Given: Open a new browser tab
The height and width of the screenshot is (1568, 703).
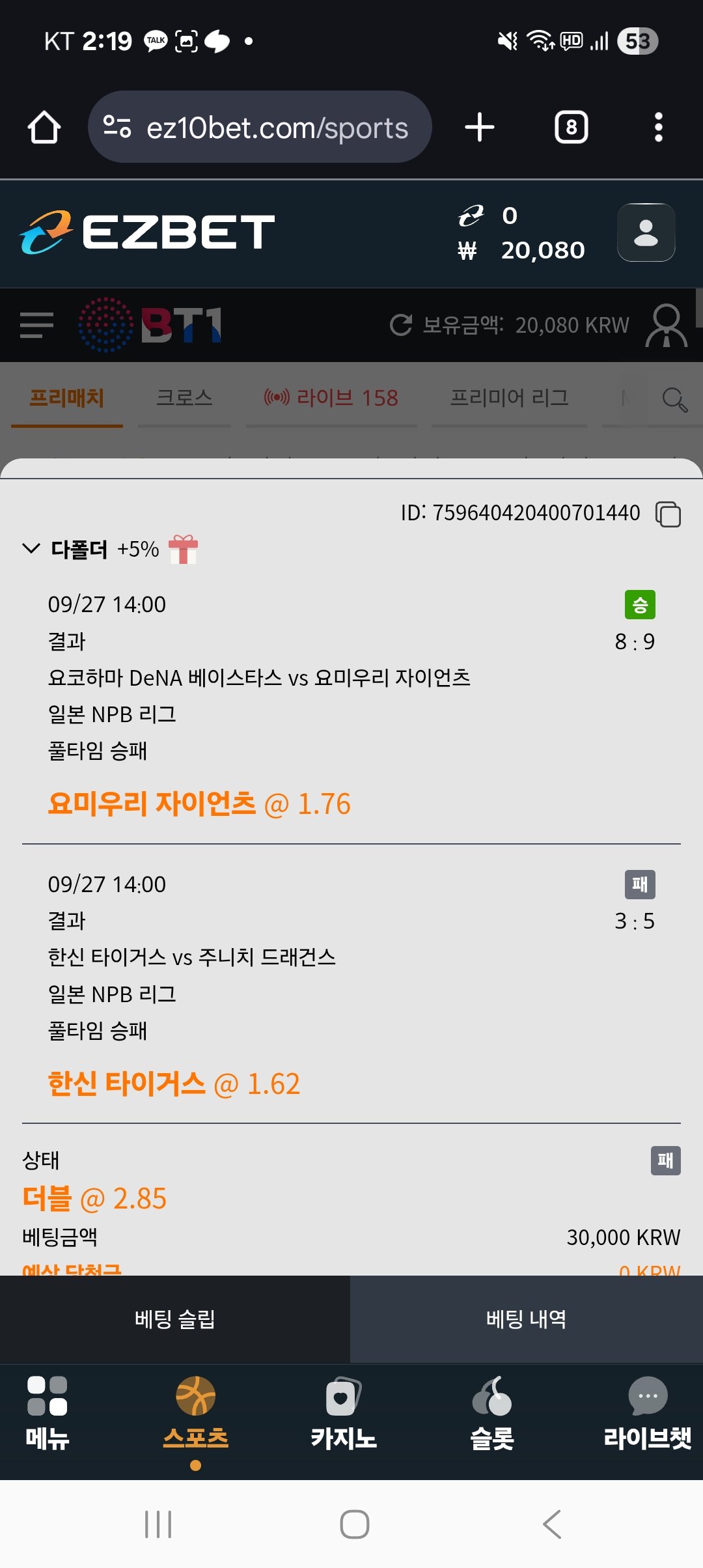Looking at the screenshot, I should [x=480, y=127].
